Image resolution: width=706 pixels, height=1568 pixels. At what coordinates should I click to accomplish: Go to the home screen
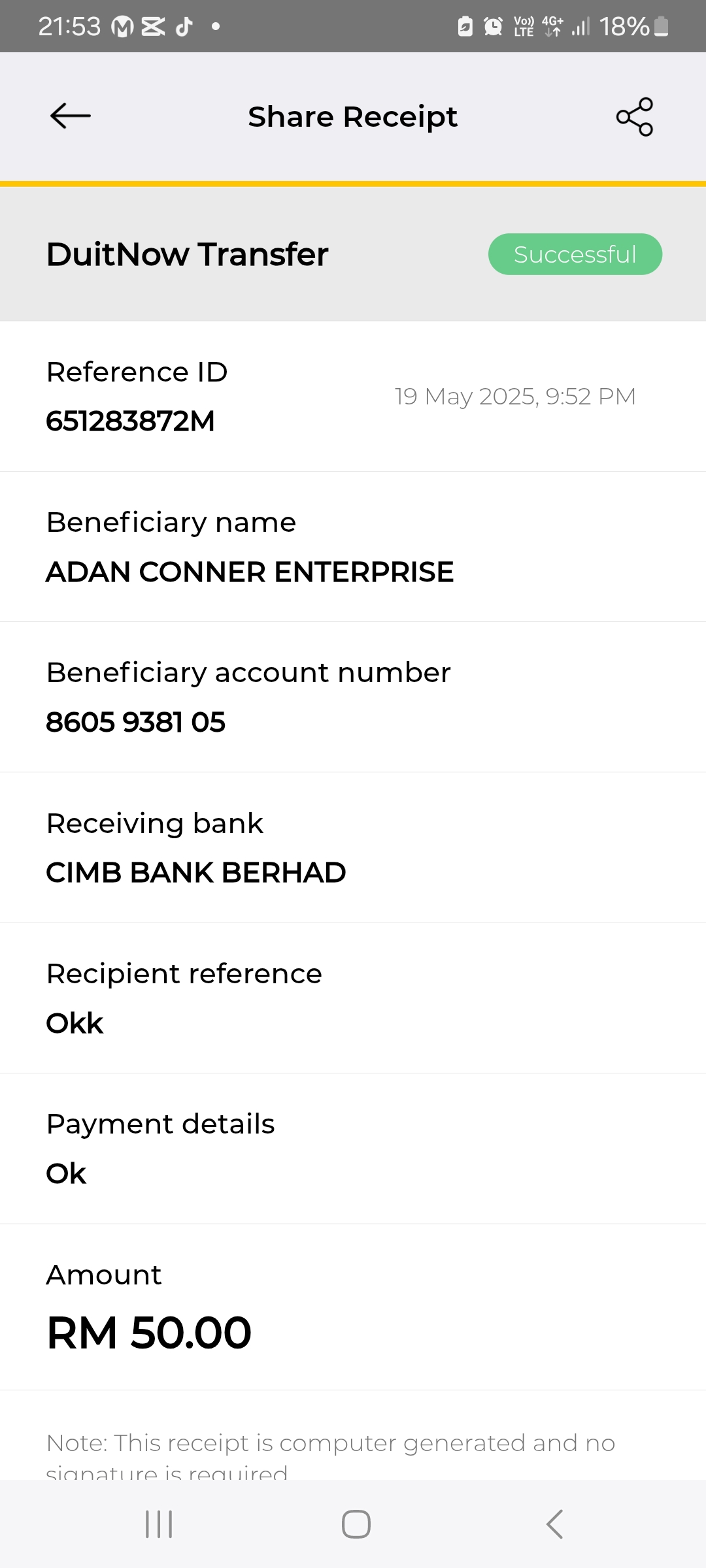356,1524
